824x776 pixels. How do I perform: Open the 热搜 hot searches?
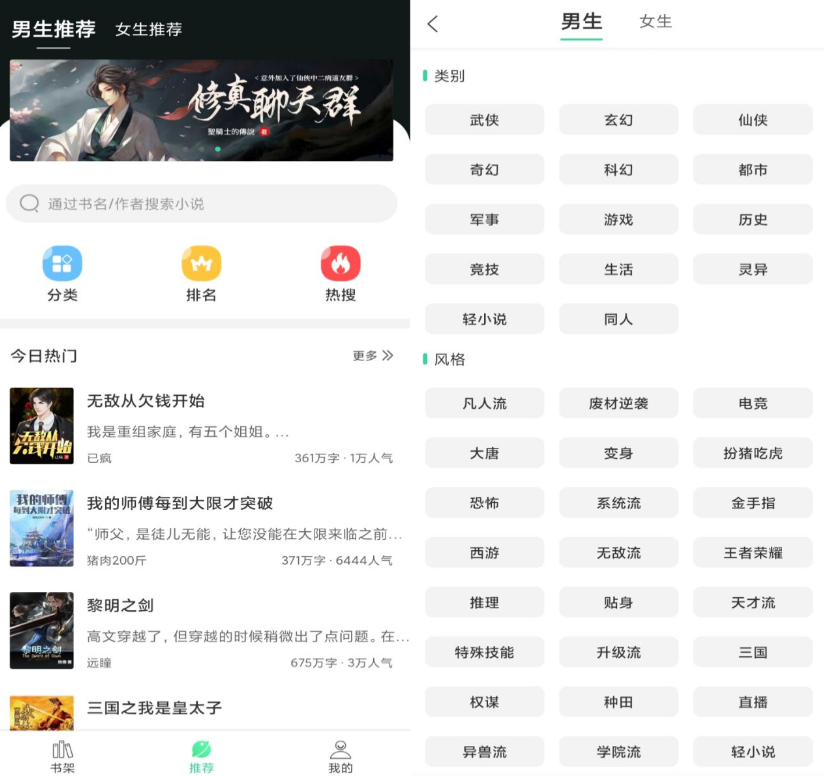pyautogui.click(x=340, y=273)
